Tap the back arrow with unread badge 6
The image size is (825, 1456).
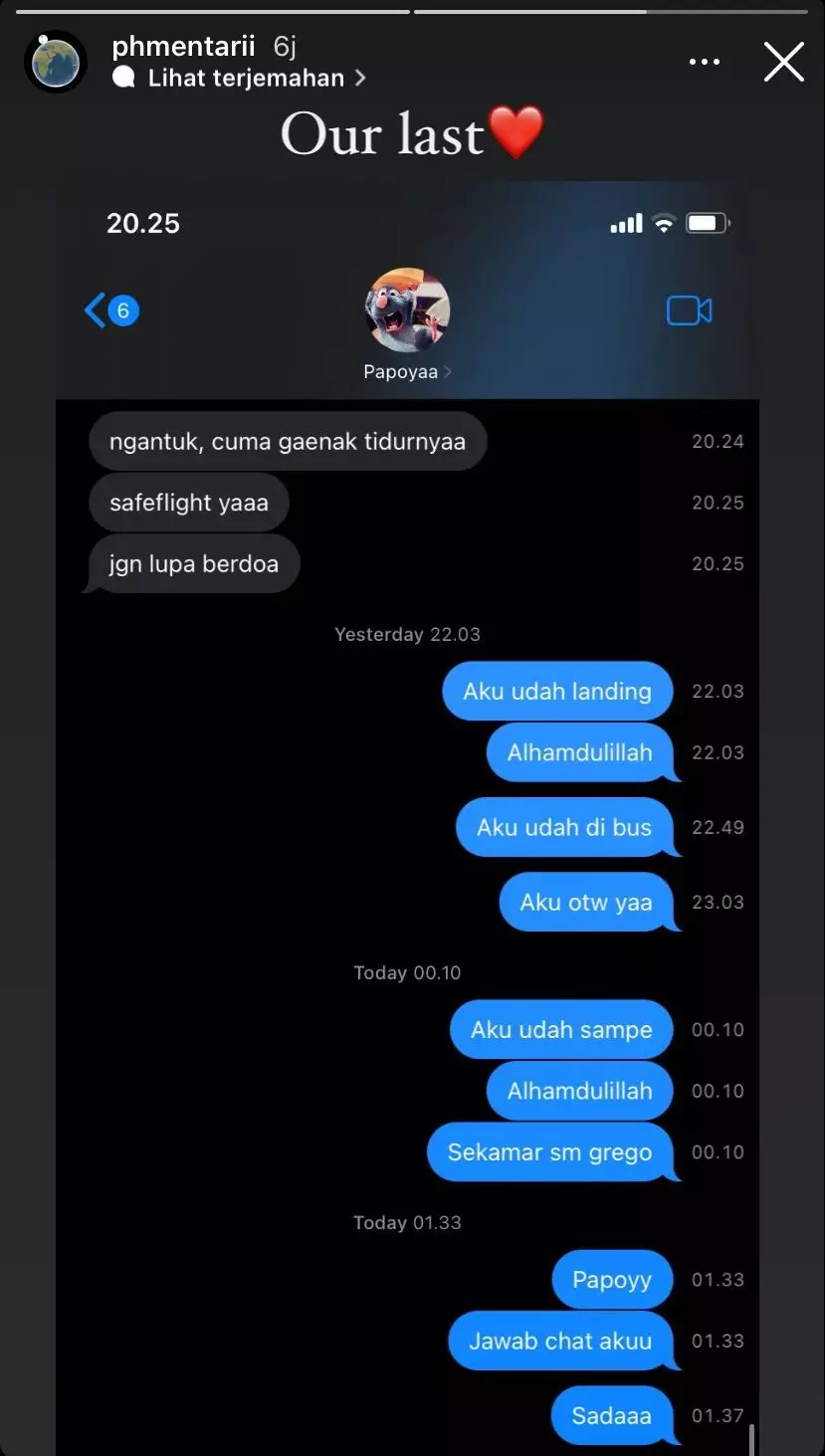pyautogui.click(x=109, y=310)
